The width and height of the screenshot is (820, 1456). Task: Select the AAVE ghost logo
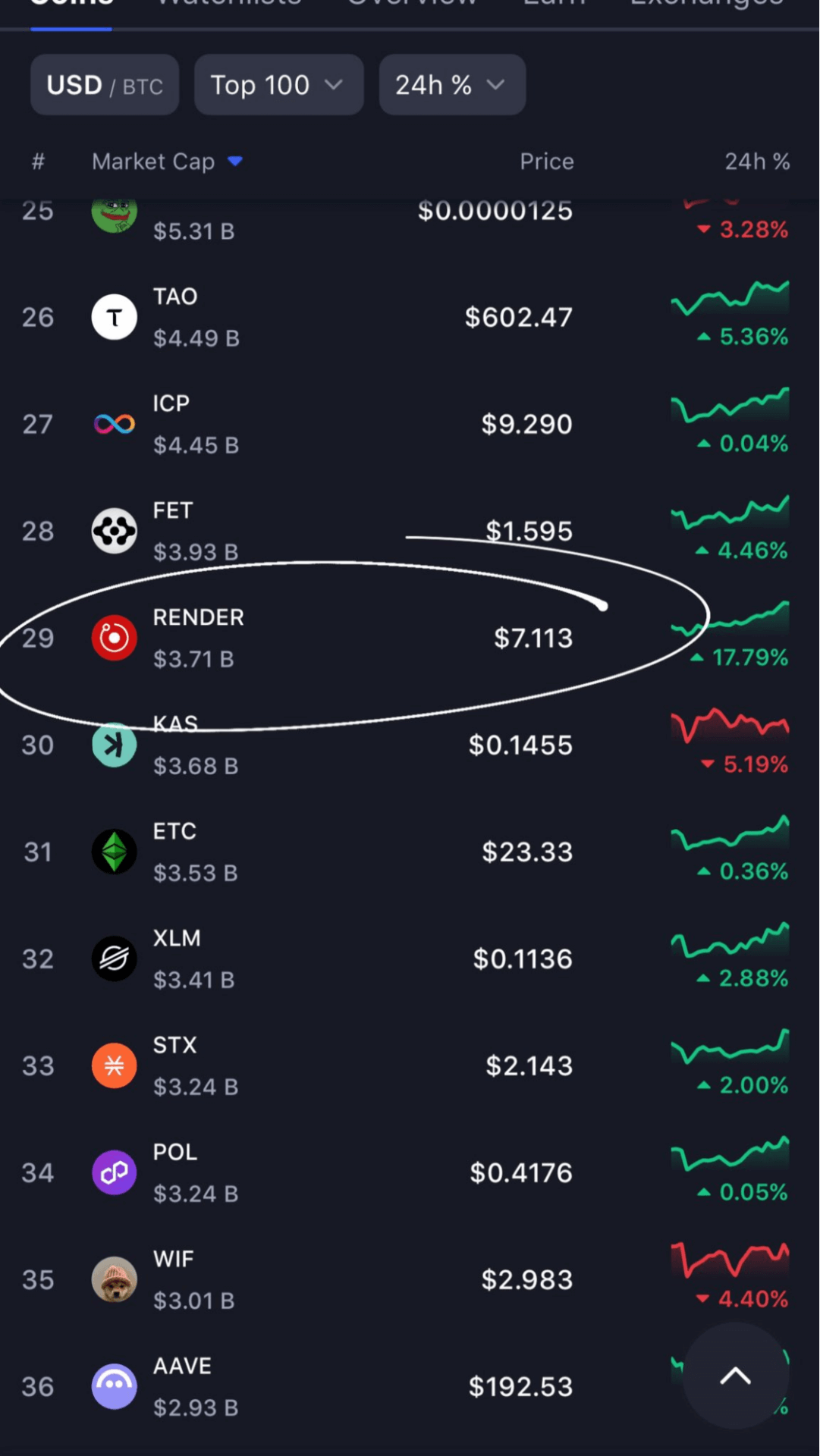point(114,1386)
